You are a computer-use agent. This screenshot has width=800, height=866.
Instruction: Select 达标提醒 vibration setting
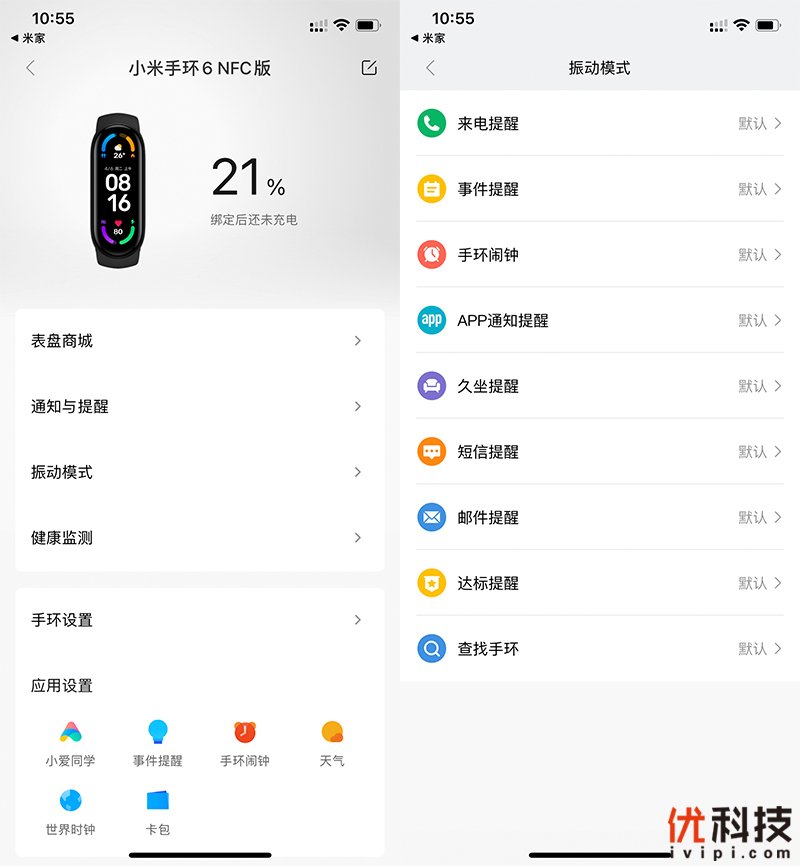click(x=600, y=583)
